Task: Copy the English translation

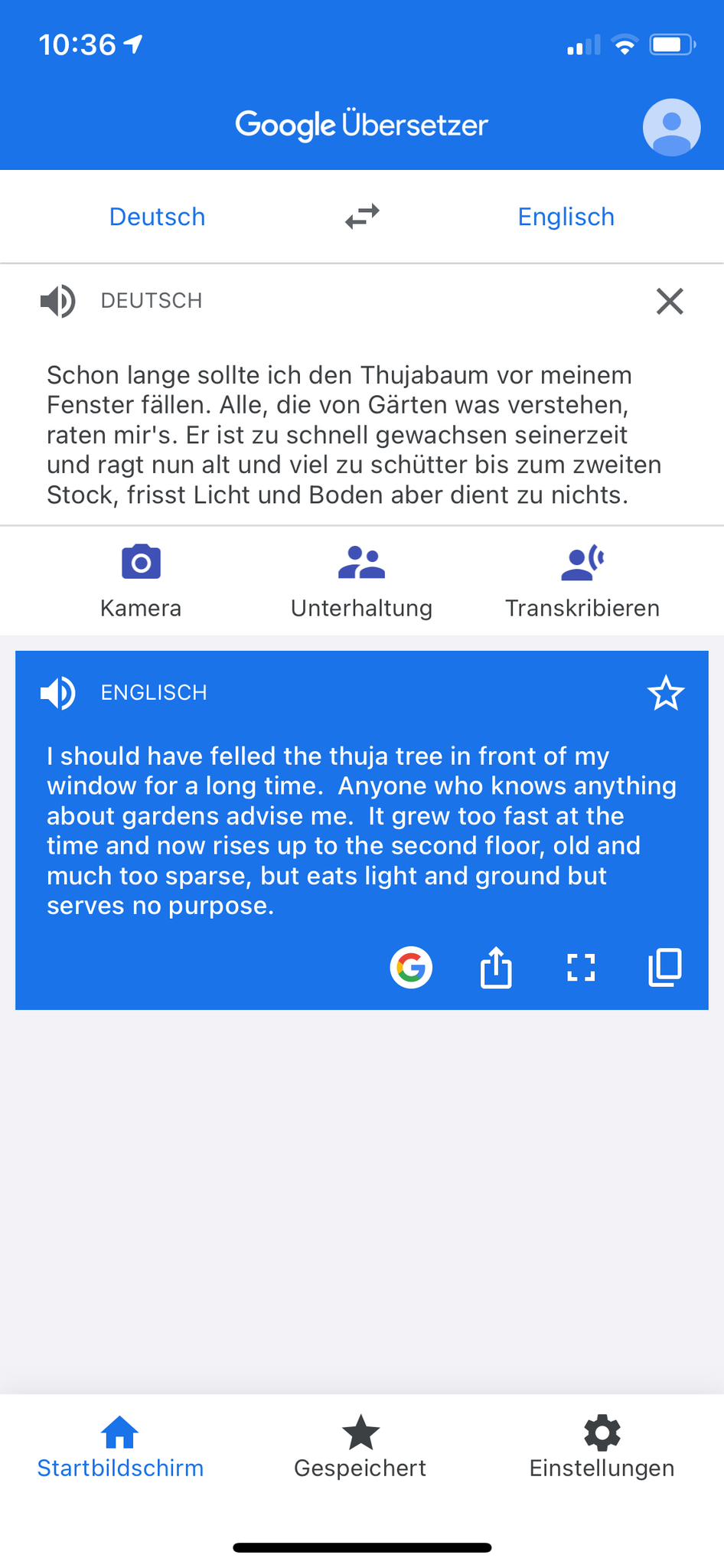Action: pyautogui.click(x=665, y=968)
